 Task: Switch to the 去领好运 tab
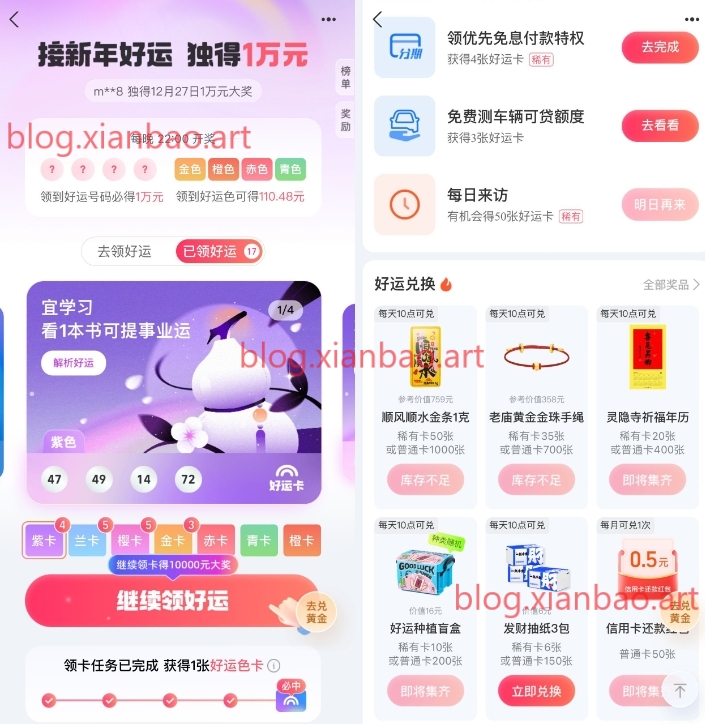[125, 252]
